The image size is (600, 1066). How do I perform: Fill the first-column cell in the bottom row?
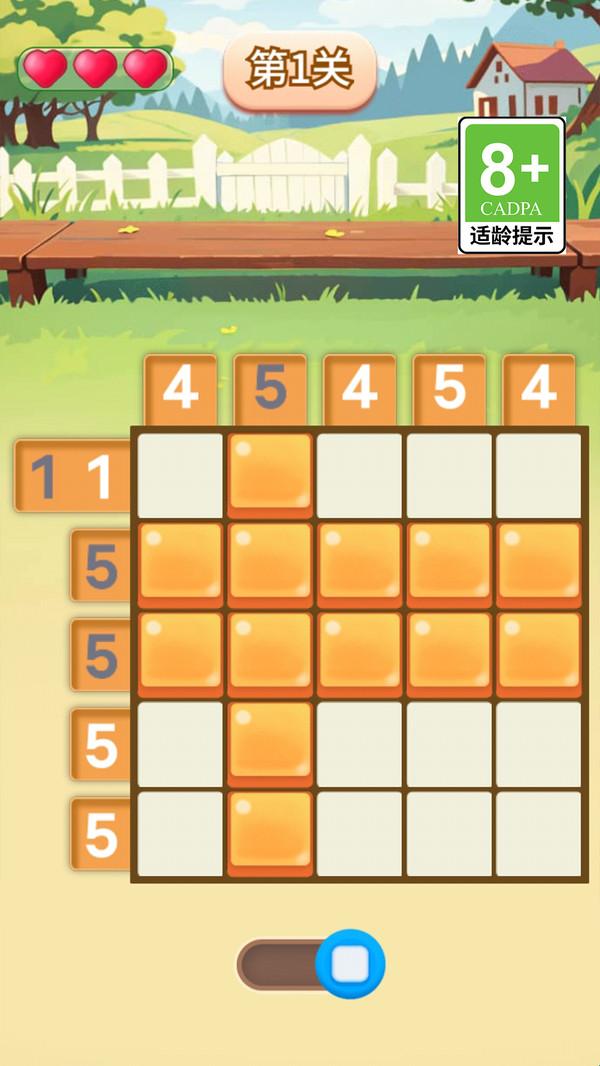180,834
